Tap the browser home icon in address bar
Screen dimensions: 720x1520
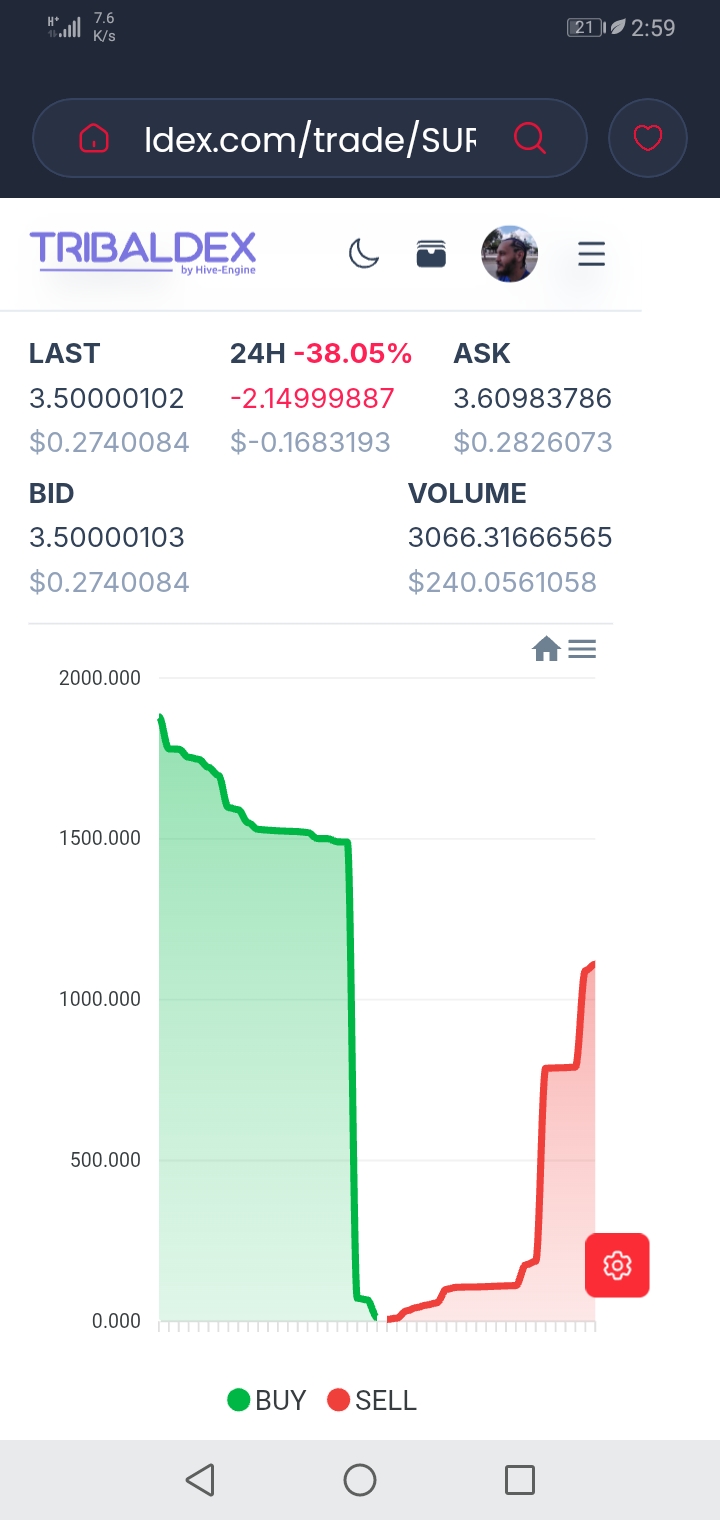(93, 138)
